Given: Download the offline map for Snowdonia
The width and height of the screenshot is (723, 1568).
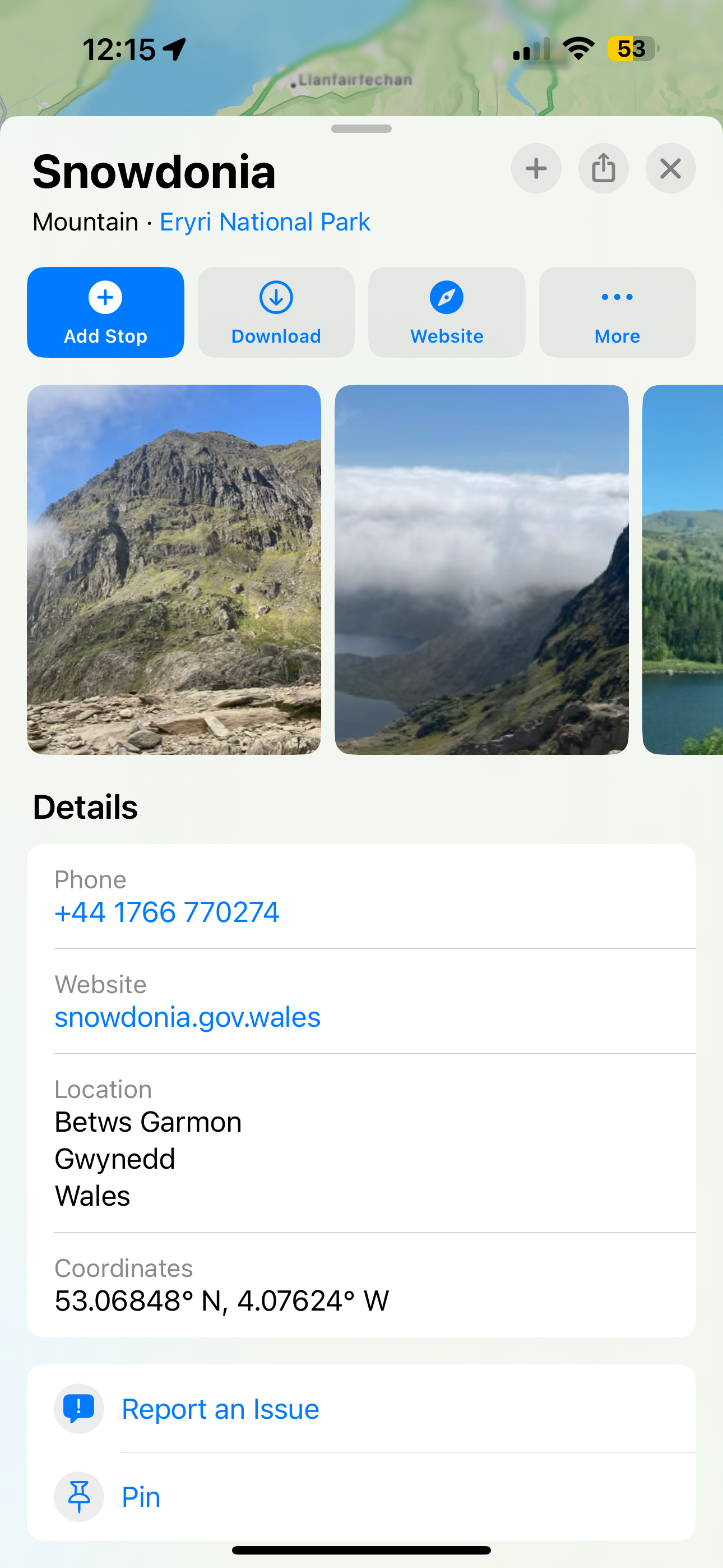Looking at the screenshot, I should point(276,312).
